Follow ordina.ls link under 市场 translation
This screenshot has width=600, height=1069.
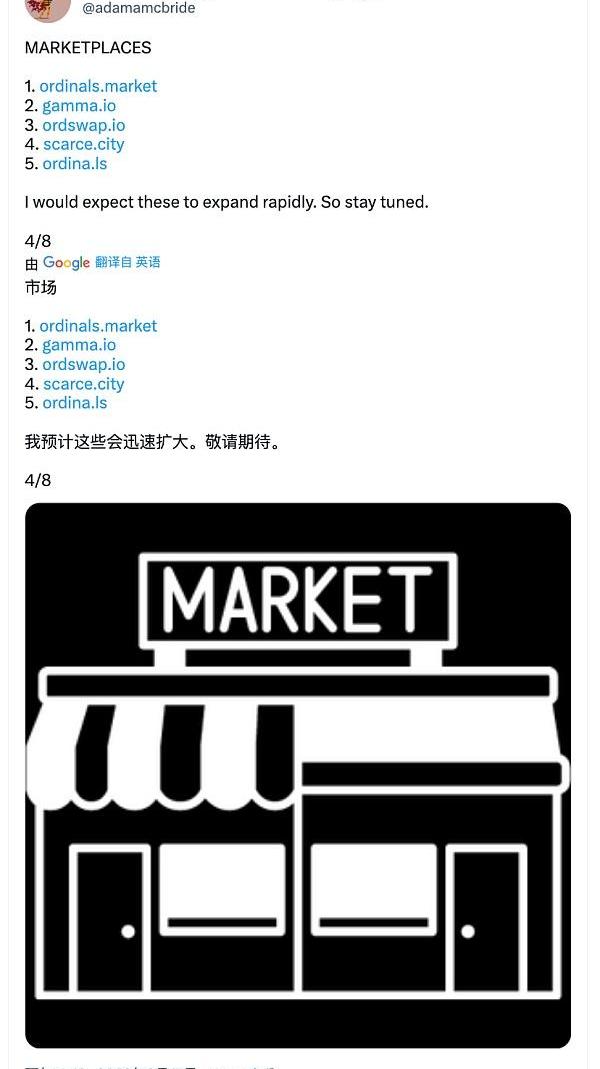(x=74, y=402)
